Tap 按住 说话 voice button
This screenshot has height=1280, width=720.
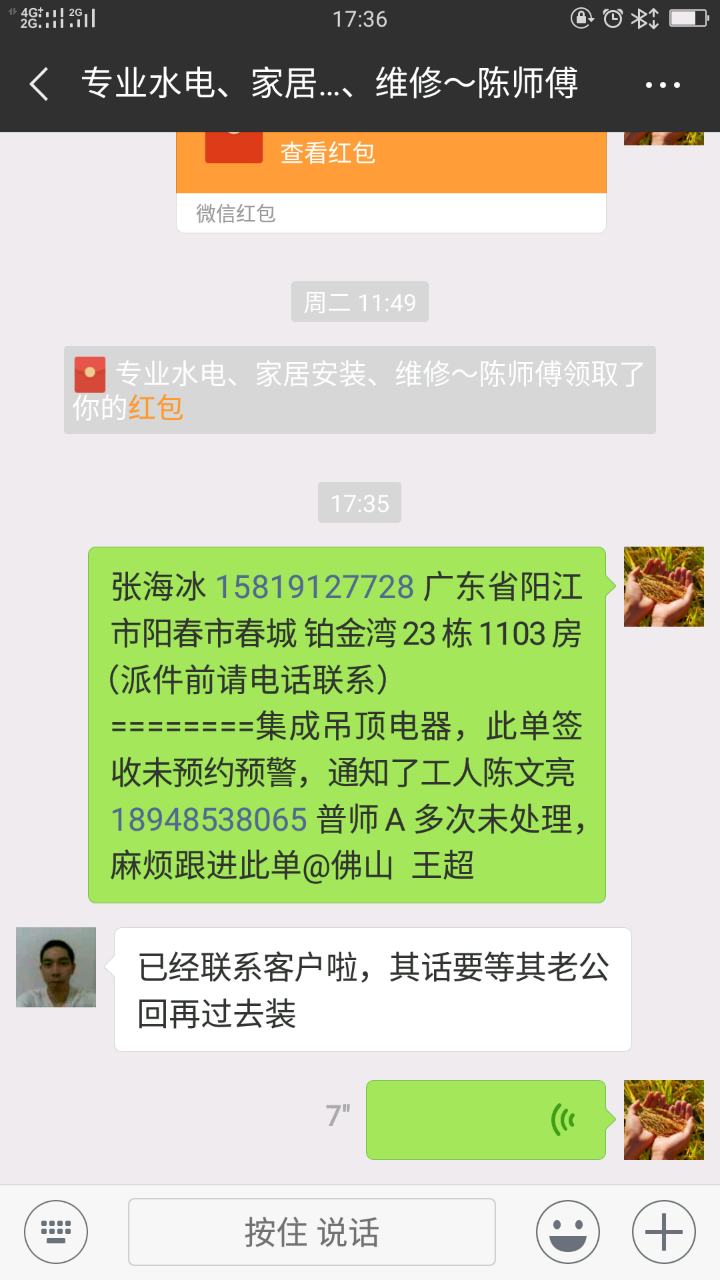pos(312,1232)
